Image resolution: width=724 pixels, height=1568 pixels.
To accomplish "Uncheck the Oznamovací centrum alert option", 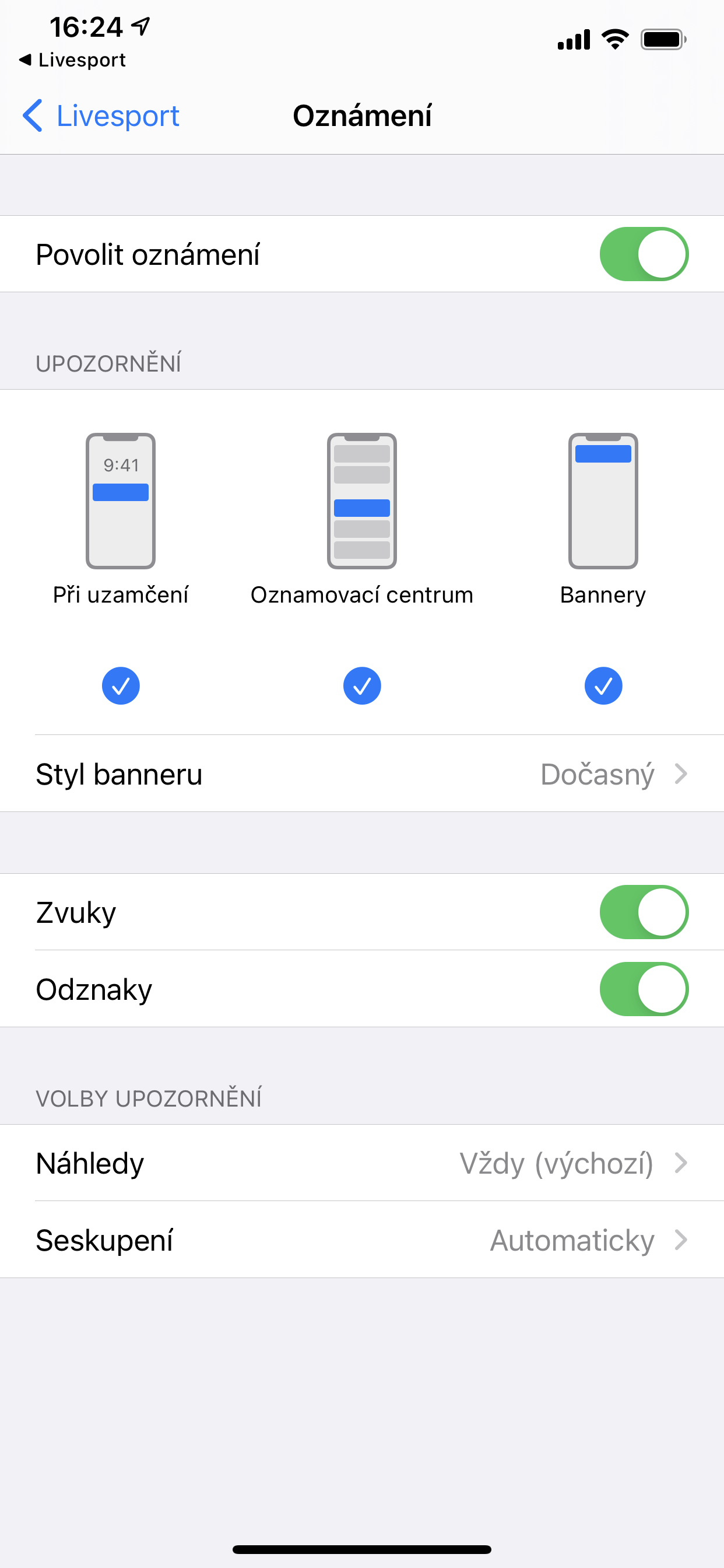I will click(x=362, y=686).
